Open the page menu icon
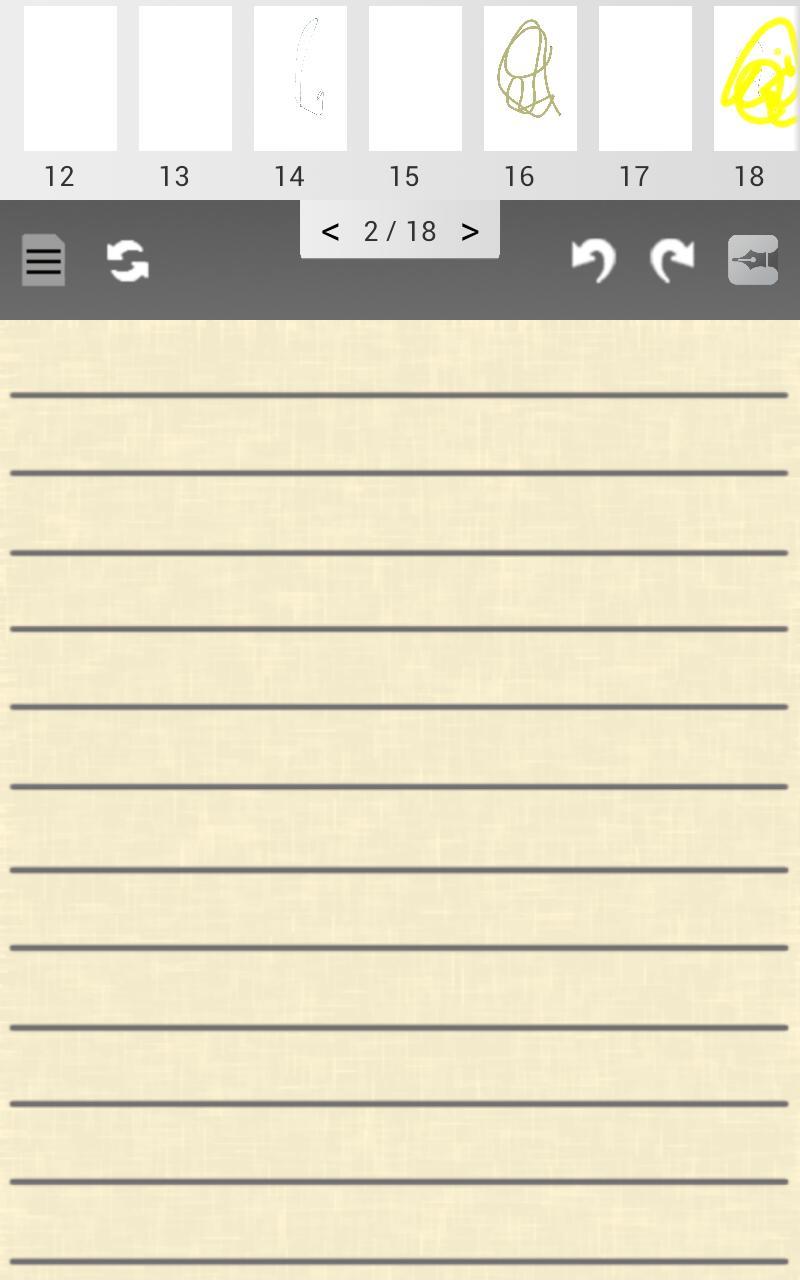The height and width of the screenshot is (1280, 800). [43, 261]
